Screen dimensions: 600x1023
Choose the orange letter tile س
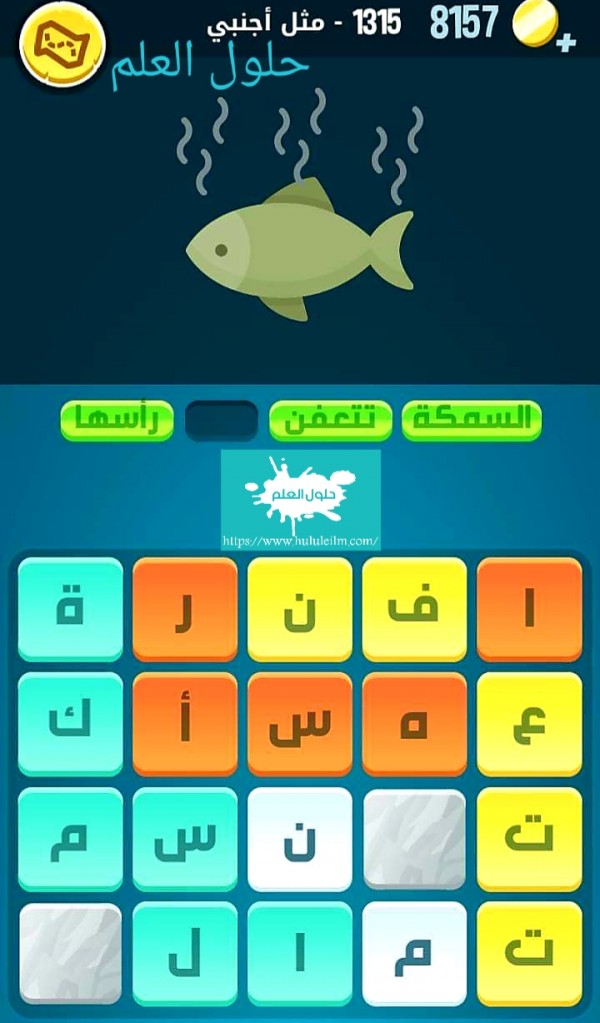[300, 724]
